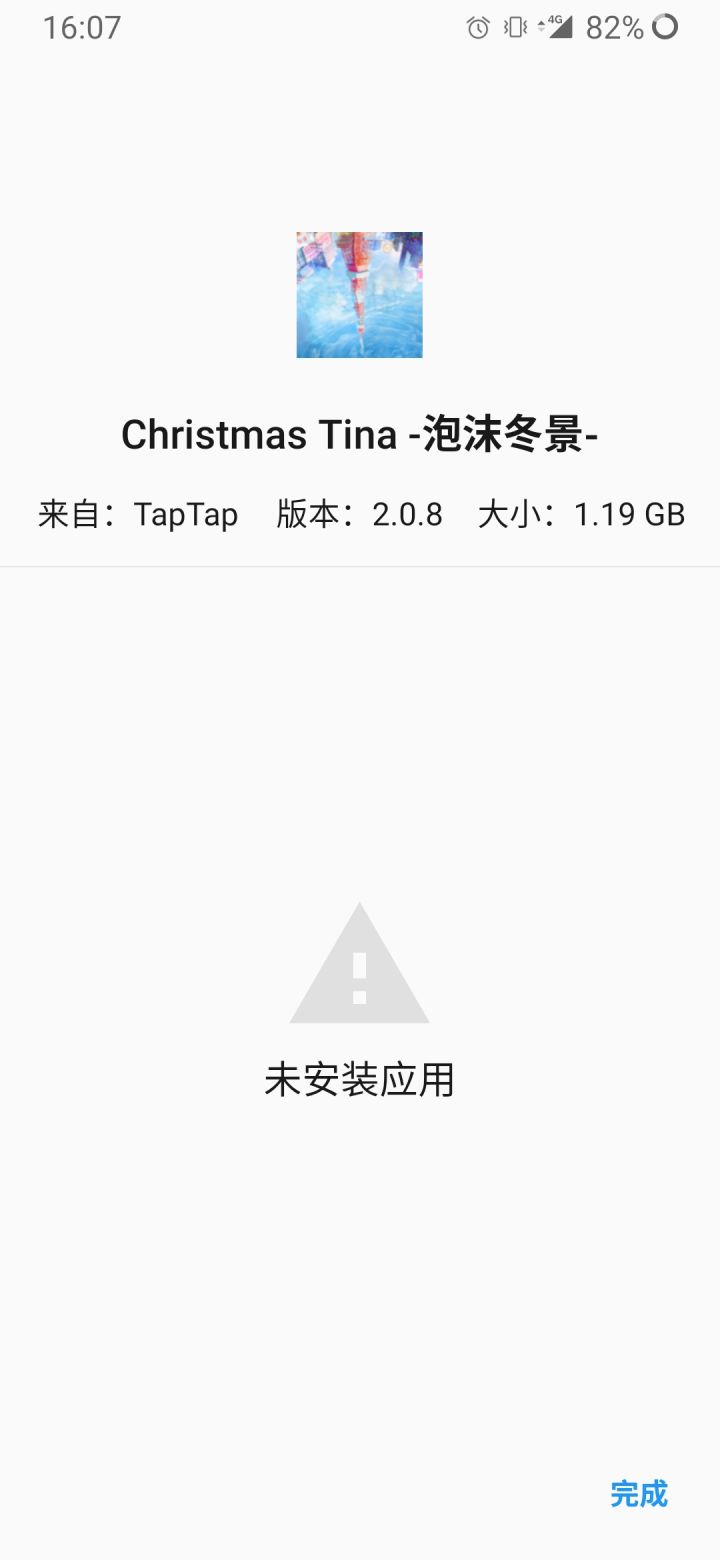Image resolution: width=720 pixels, height=1560 pixels.
Task: Click the loading circle icon in status bar
Action: coord(664,27)
